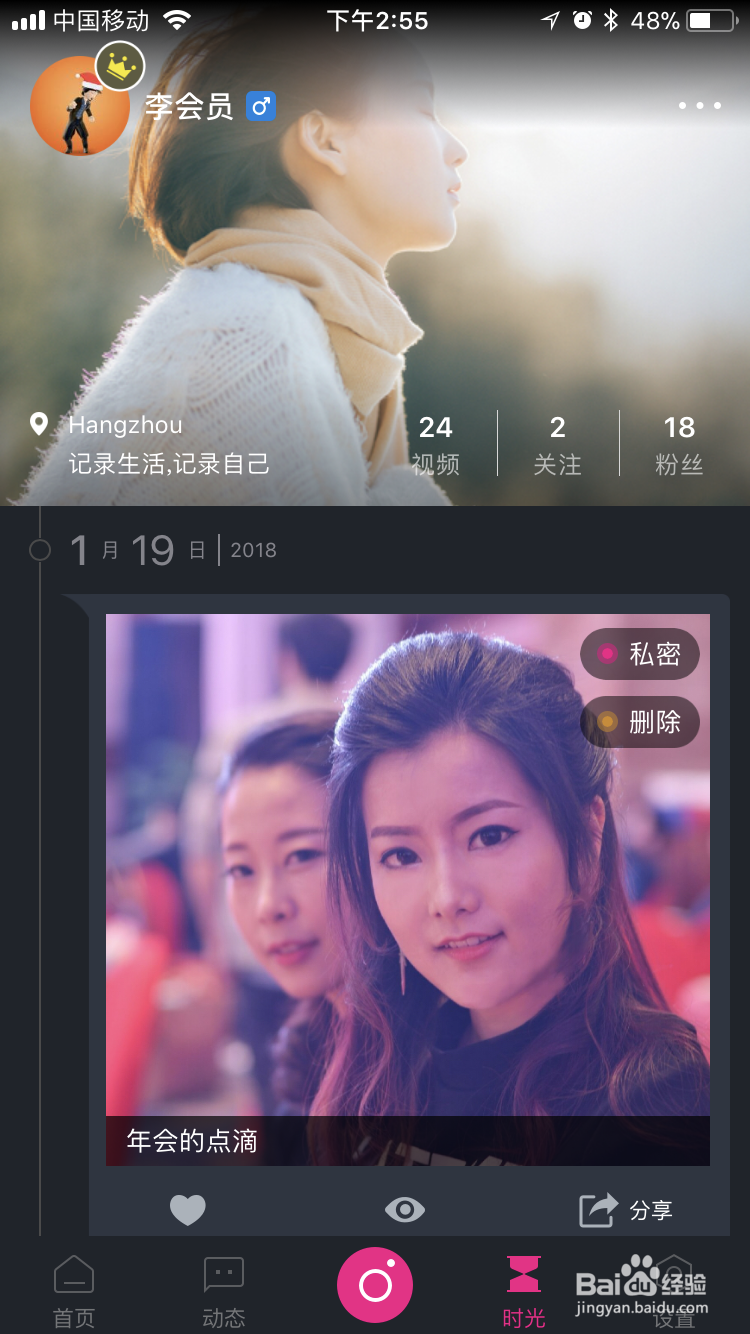Tap the location pin beside Hangzhou
Image resolution: width=750 pixels, height=1334 pixels.
pos(40,424)
